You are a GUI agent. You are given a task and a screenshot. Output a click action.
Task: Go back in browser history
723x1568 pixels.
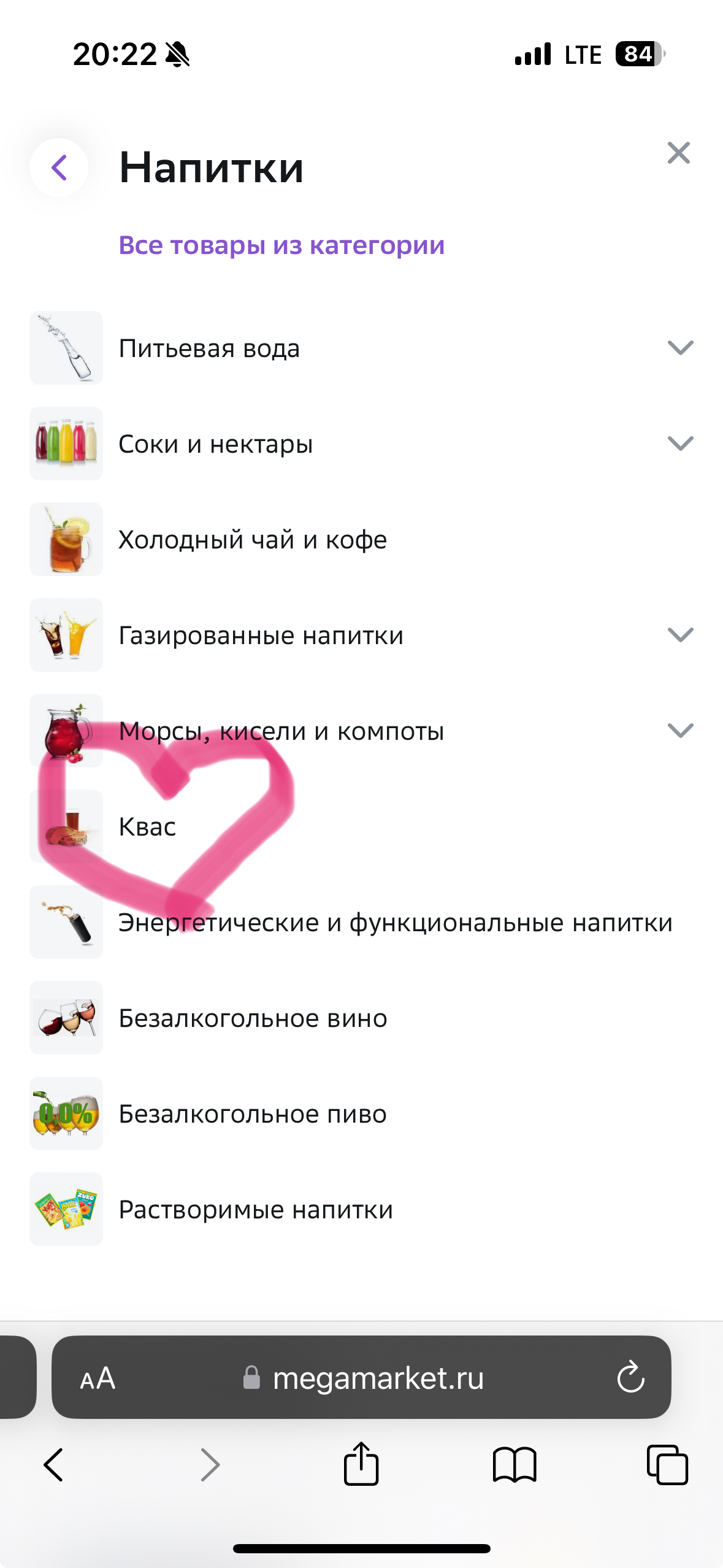coord(53,1465)
